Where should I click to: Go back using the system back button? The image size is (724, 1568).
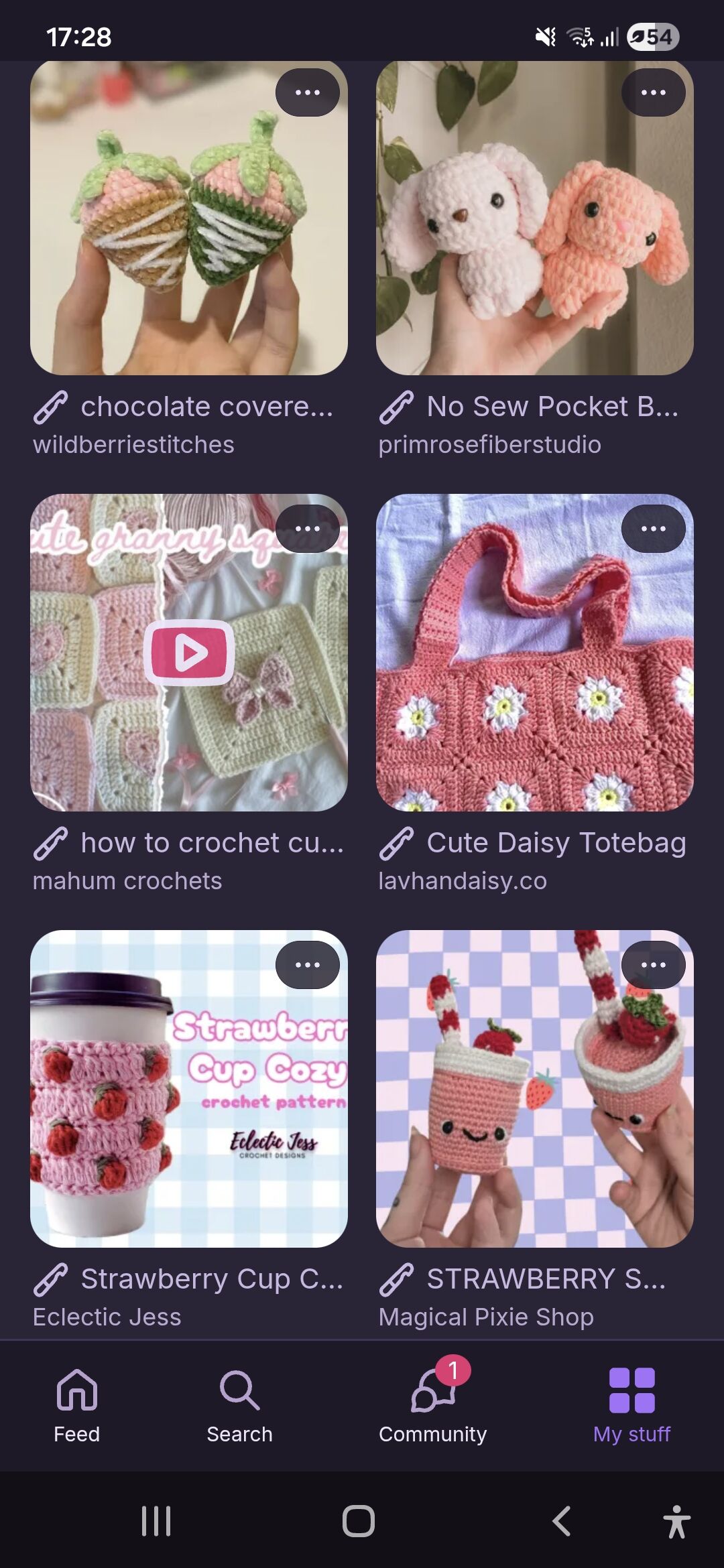562,1521
